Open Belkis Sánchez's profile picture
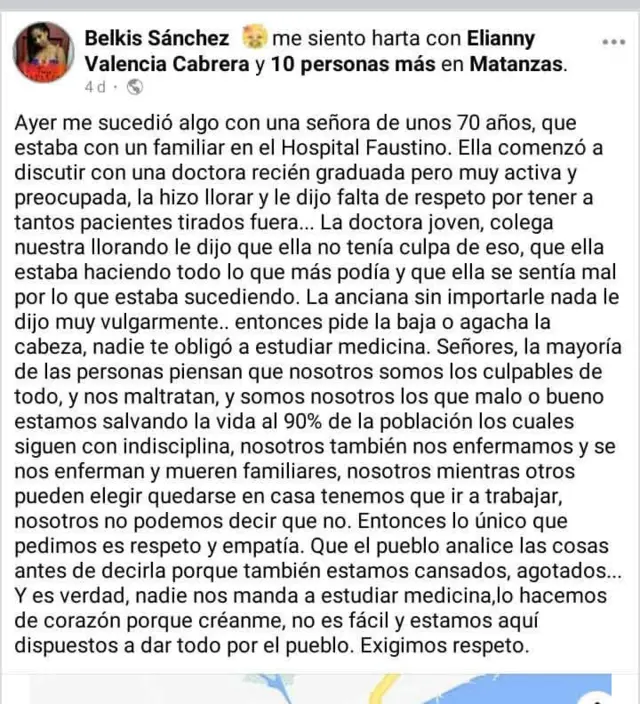Image resolution: width=640 pixels, height=704 pixels. point(43,53)
